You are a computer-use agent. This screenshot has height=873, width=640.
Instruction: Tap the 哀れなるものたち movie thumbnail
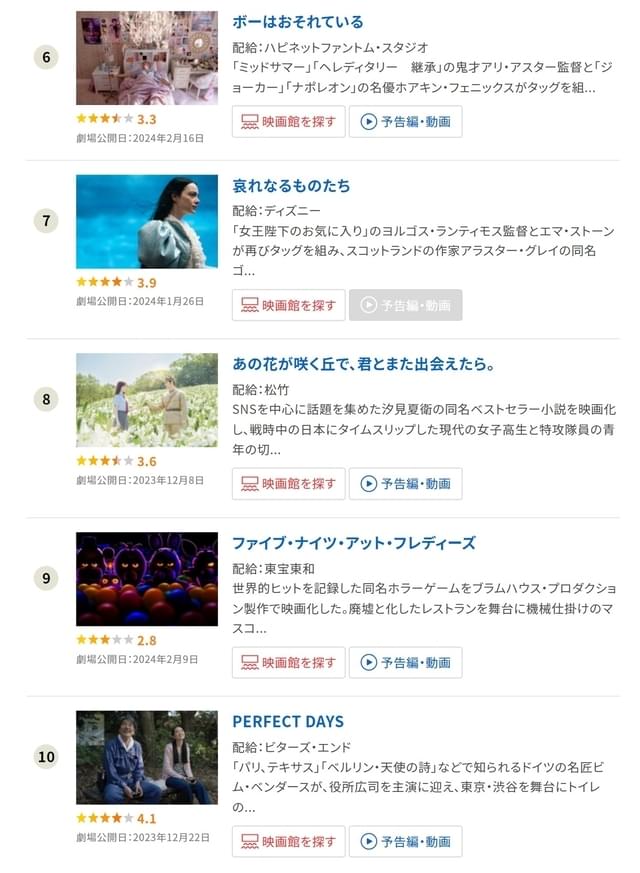click(147, 222)
